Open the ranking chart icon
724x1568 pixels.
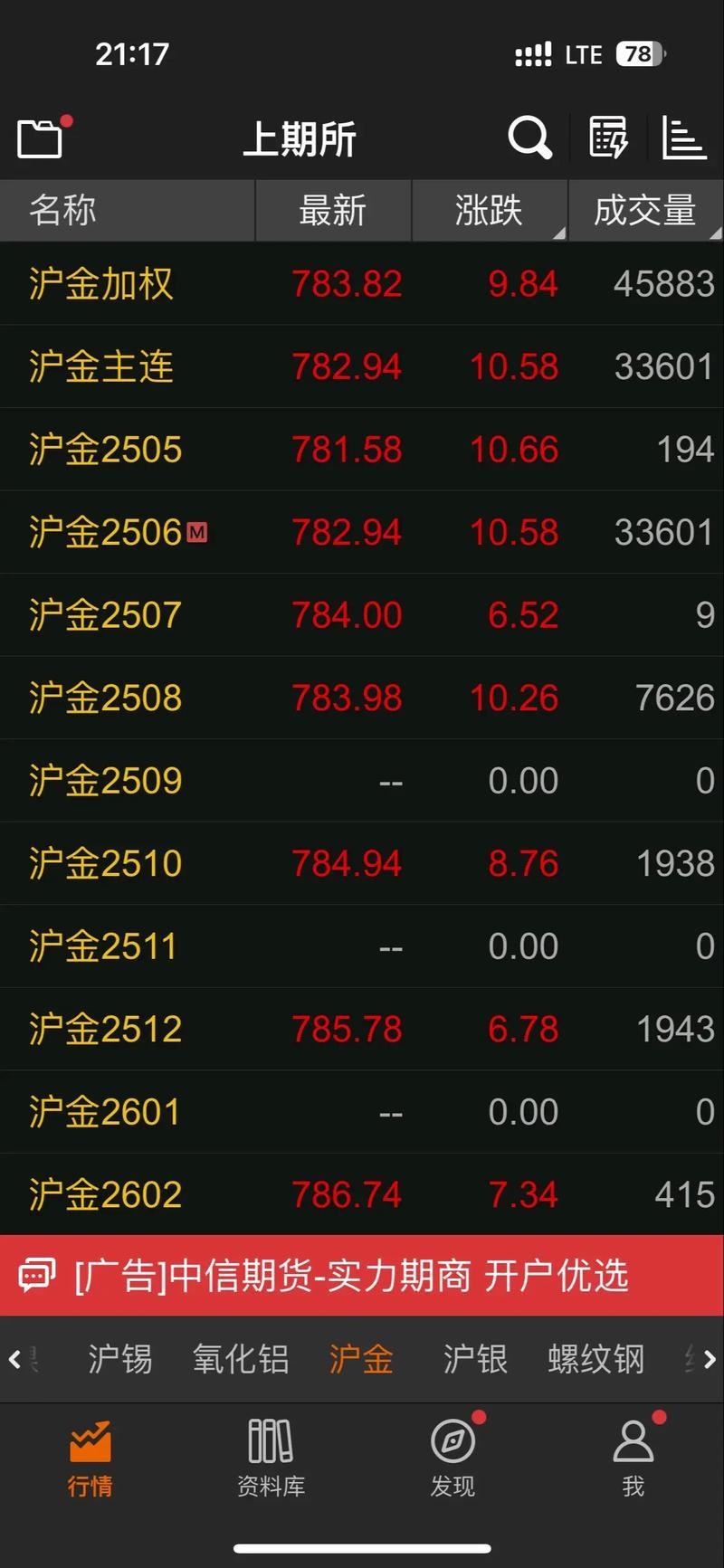(683, 138)
